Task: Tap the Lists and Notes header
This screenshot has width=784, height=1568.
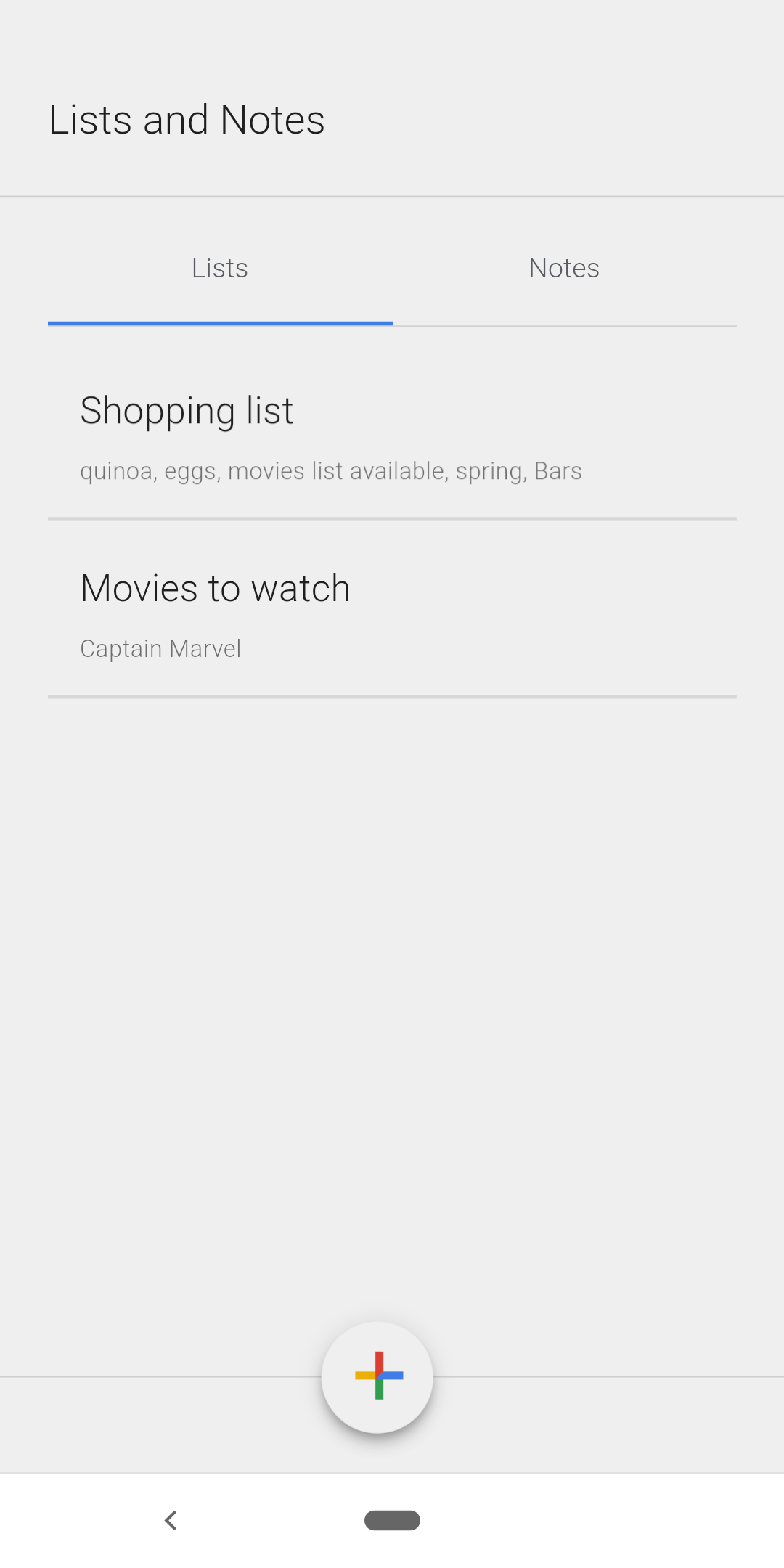Action: (x=187, y=118)
